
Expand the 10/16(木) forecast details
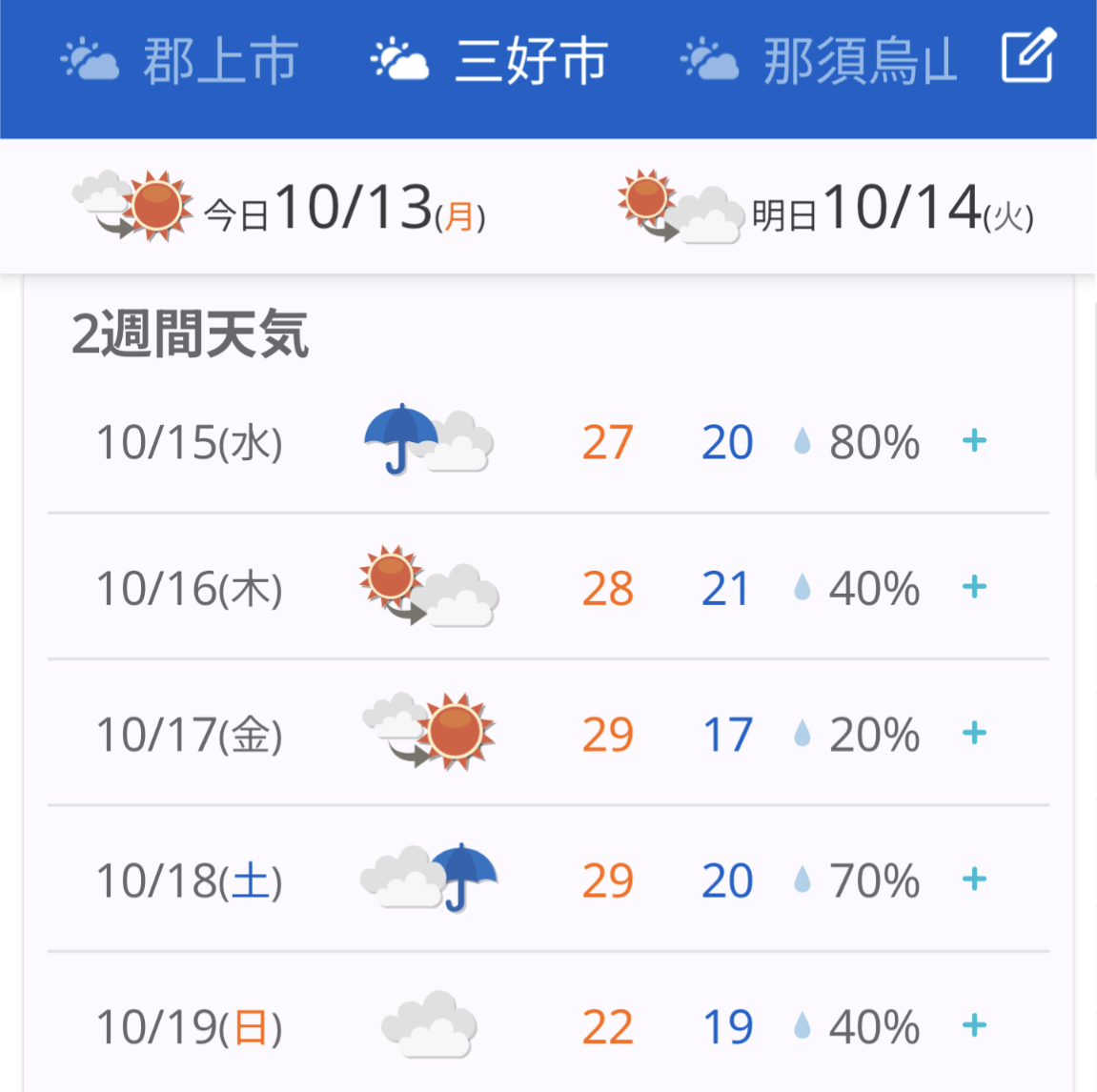973,587
